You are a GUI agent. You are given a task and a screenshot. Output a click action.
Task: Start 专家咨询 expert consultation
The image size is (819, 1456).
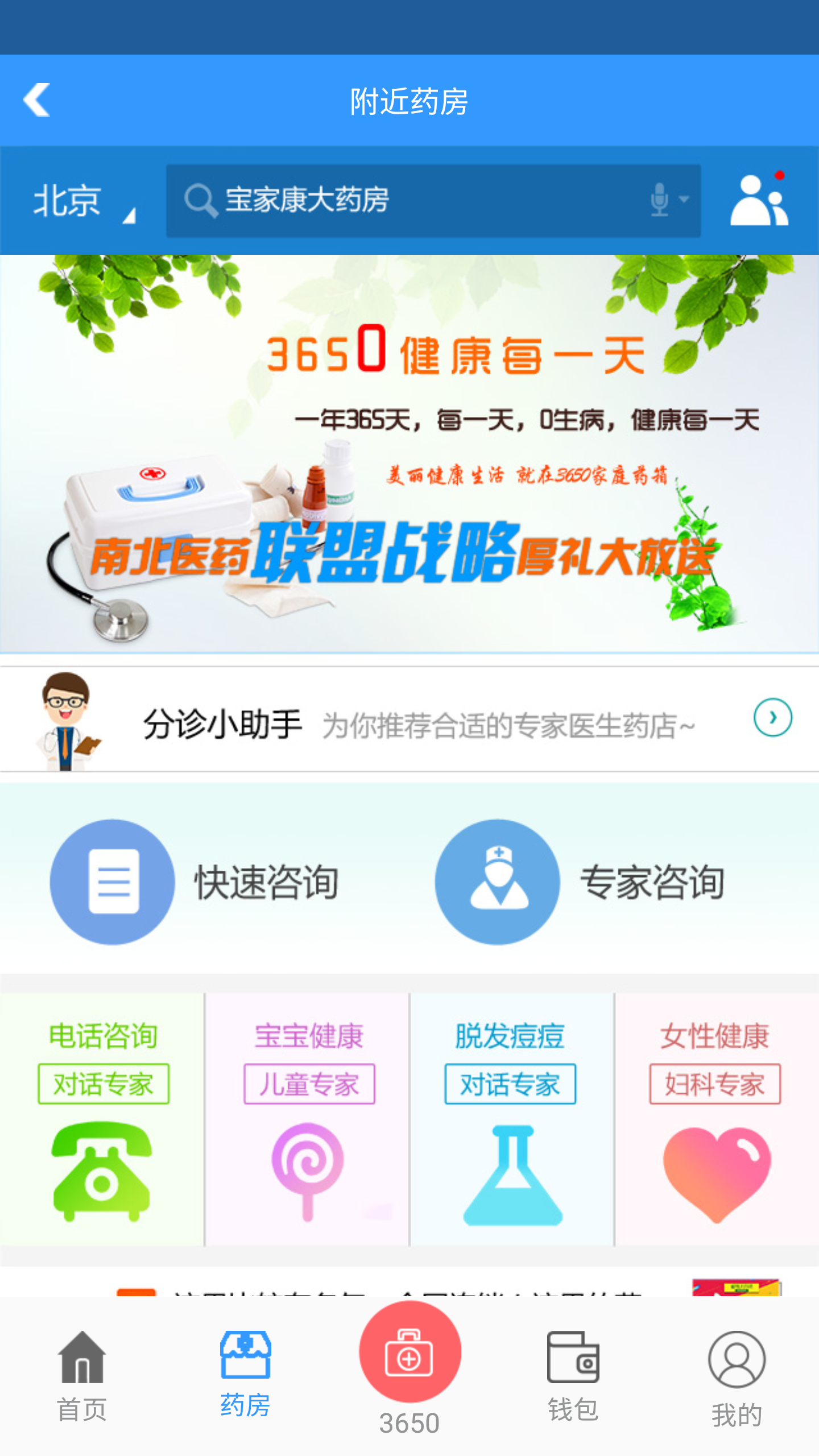point(580,882)
